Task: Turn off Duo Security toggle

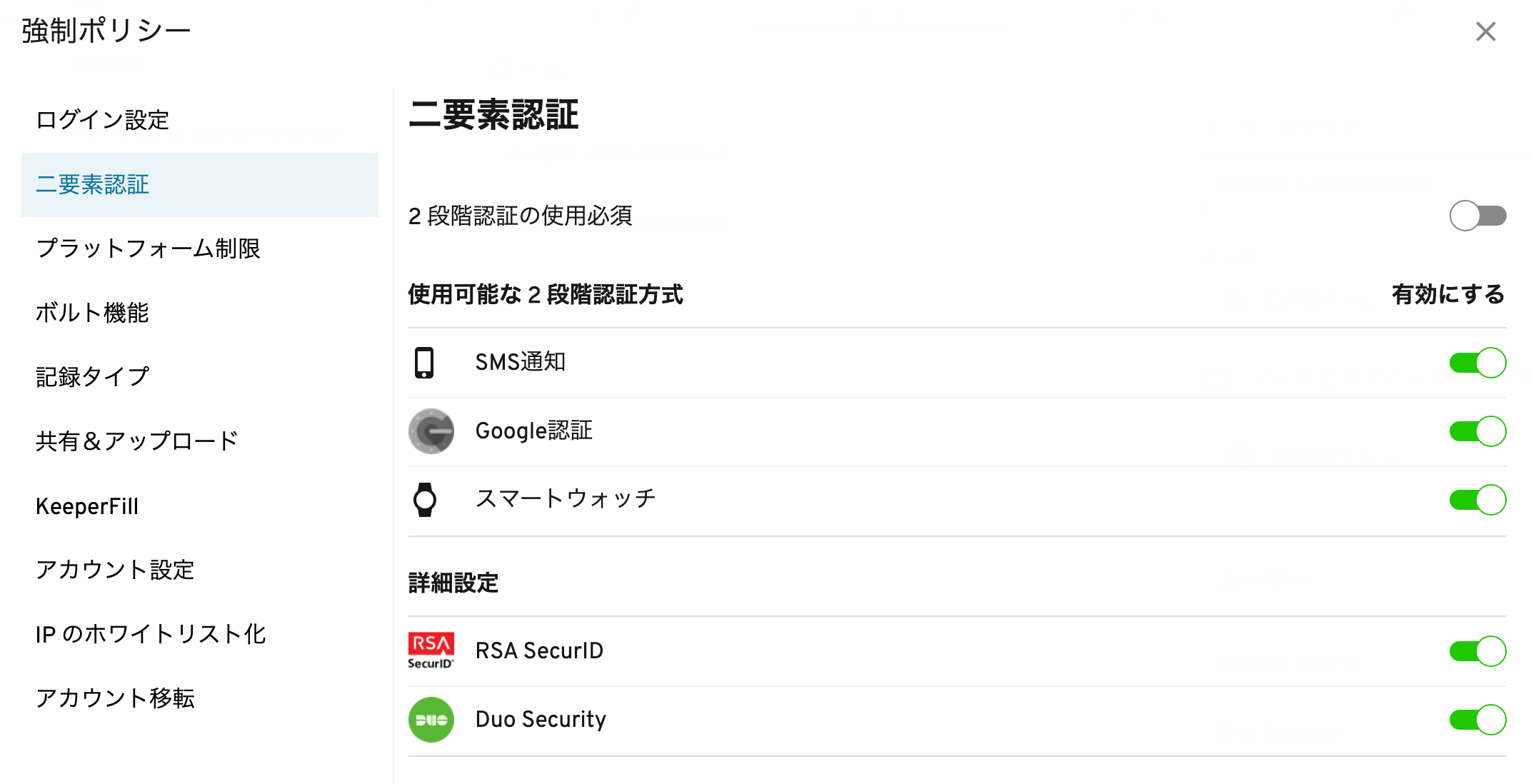Action: click(1477, 720)
